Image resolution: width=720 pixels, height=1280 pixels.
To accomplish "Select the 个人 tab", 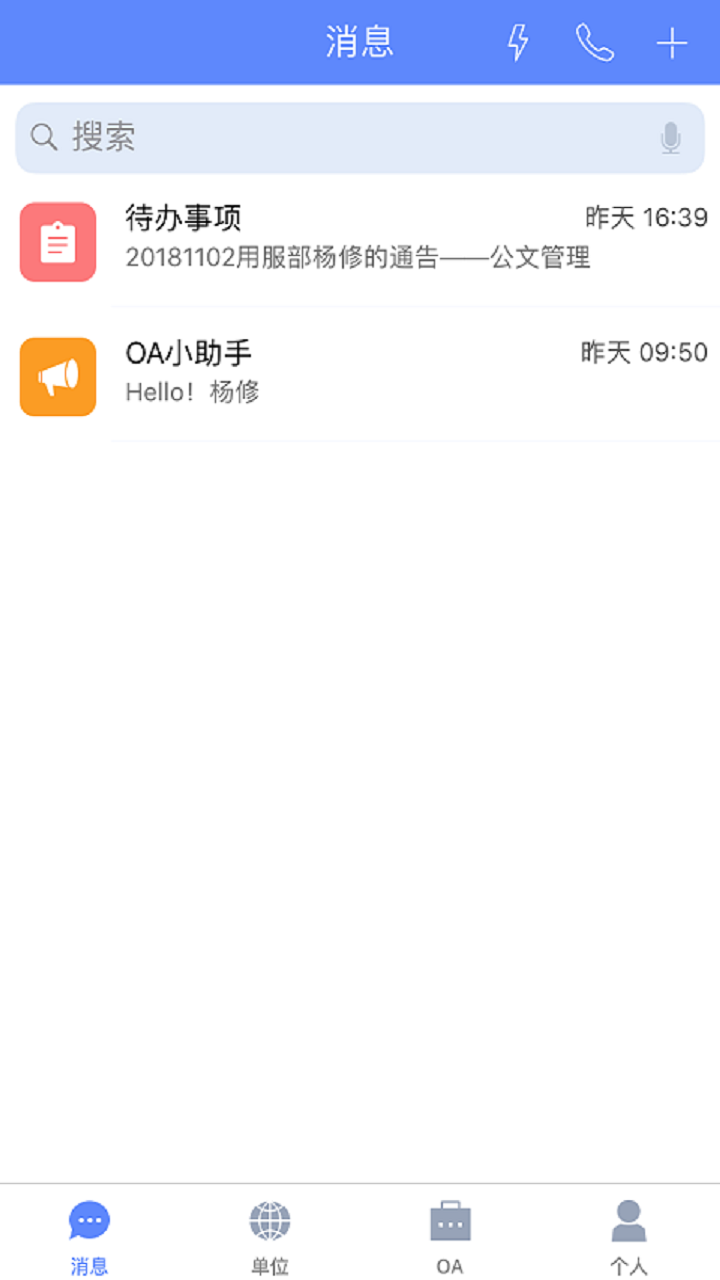I will [629, 1235].
